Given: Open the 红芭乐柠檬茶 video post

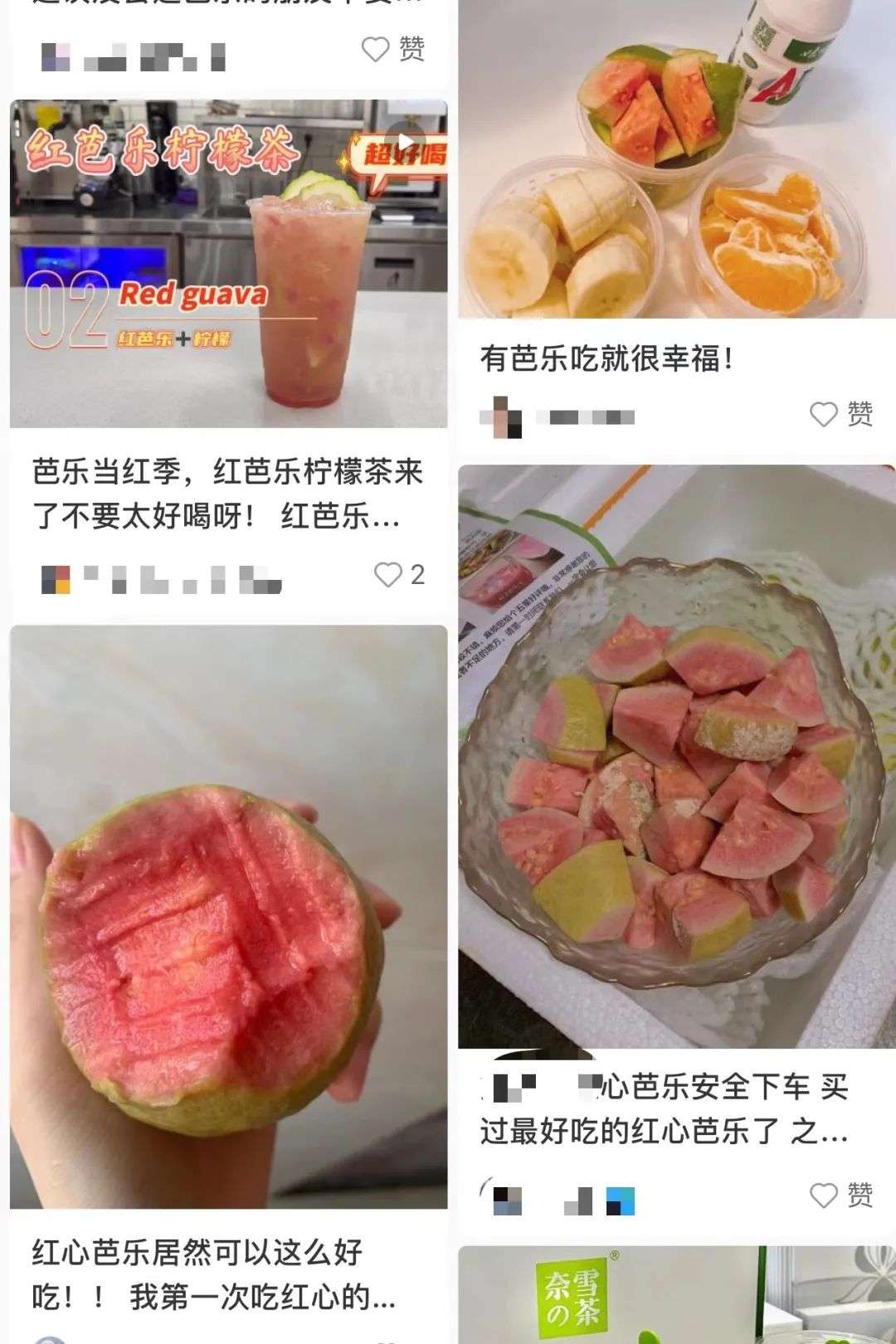Looking at the screenshot, I should click(x=228, y=264).
